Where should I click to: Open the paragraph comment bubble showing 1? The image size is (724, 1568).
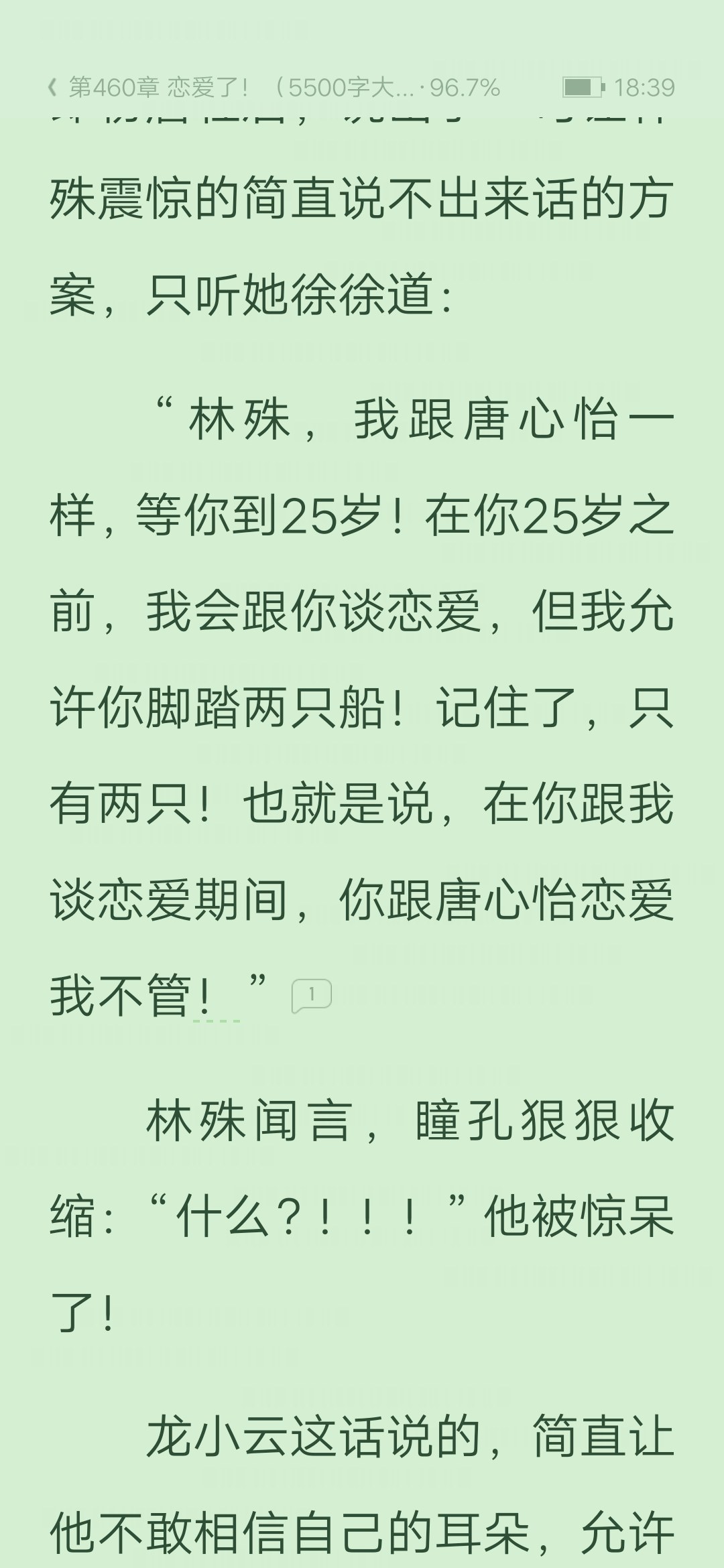312,996
